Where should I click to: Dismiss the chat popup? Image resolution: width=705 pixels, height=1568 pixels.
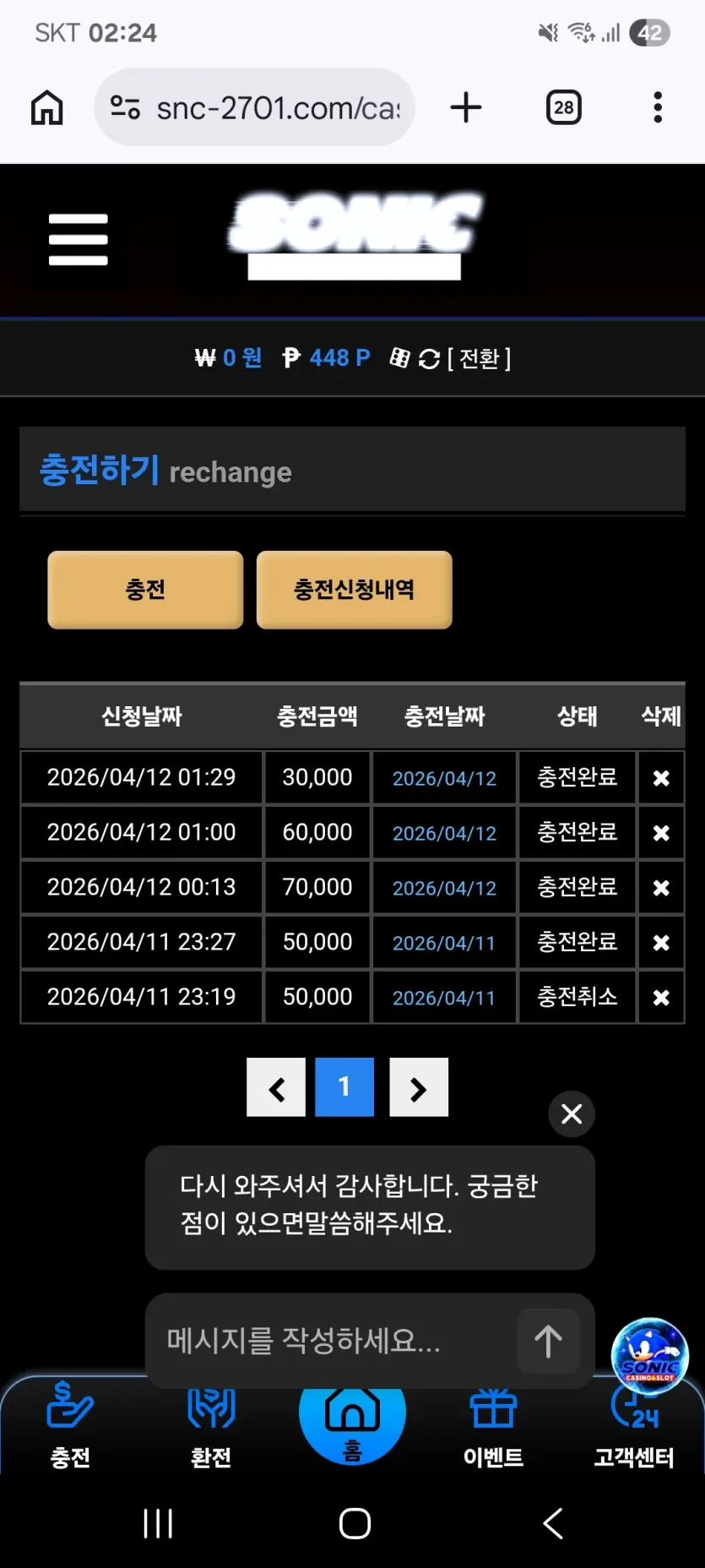click(572, 1113)
